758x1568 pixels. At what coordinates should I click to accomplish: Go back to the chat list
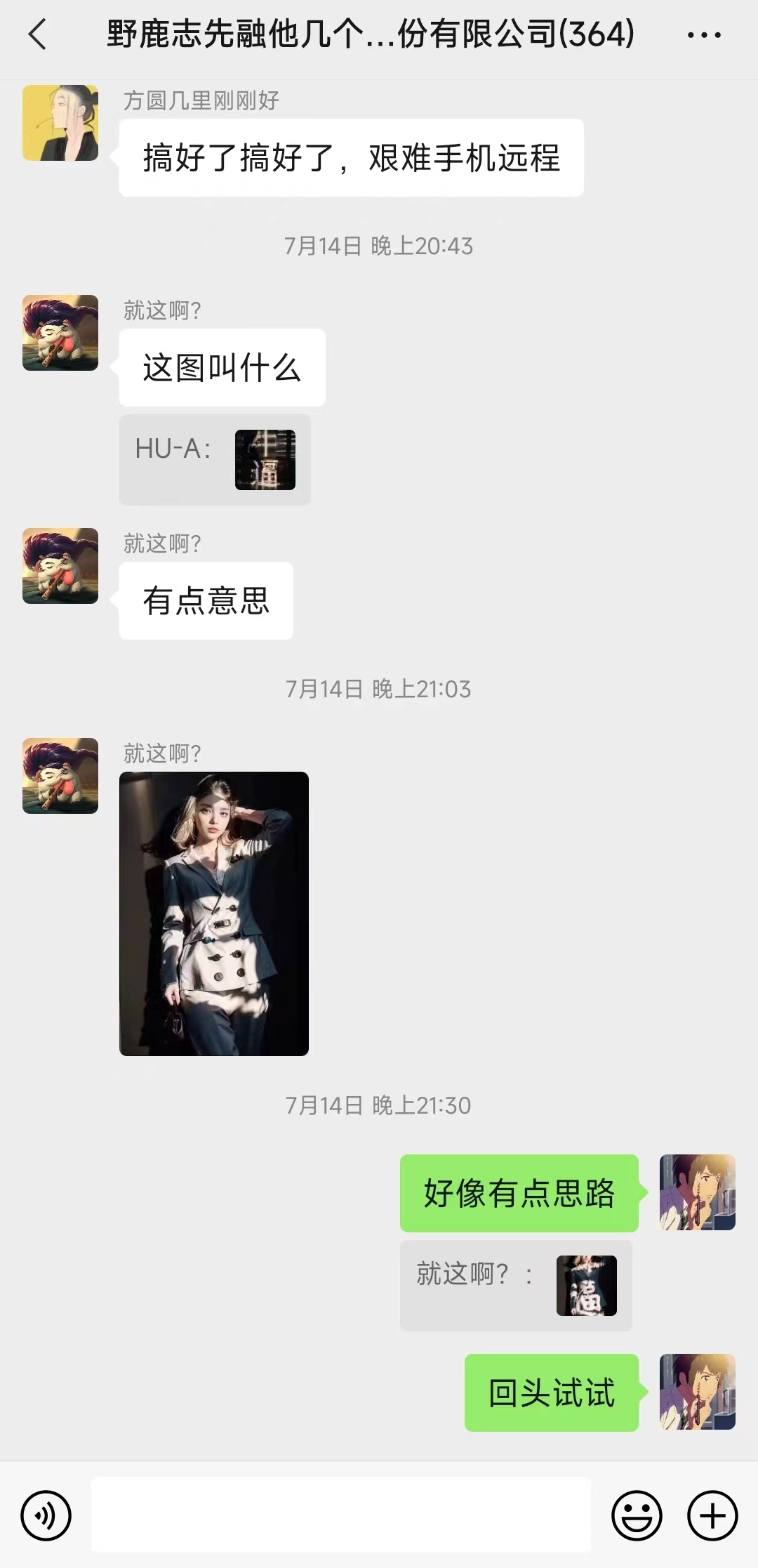coord(38,34)
